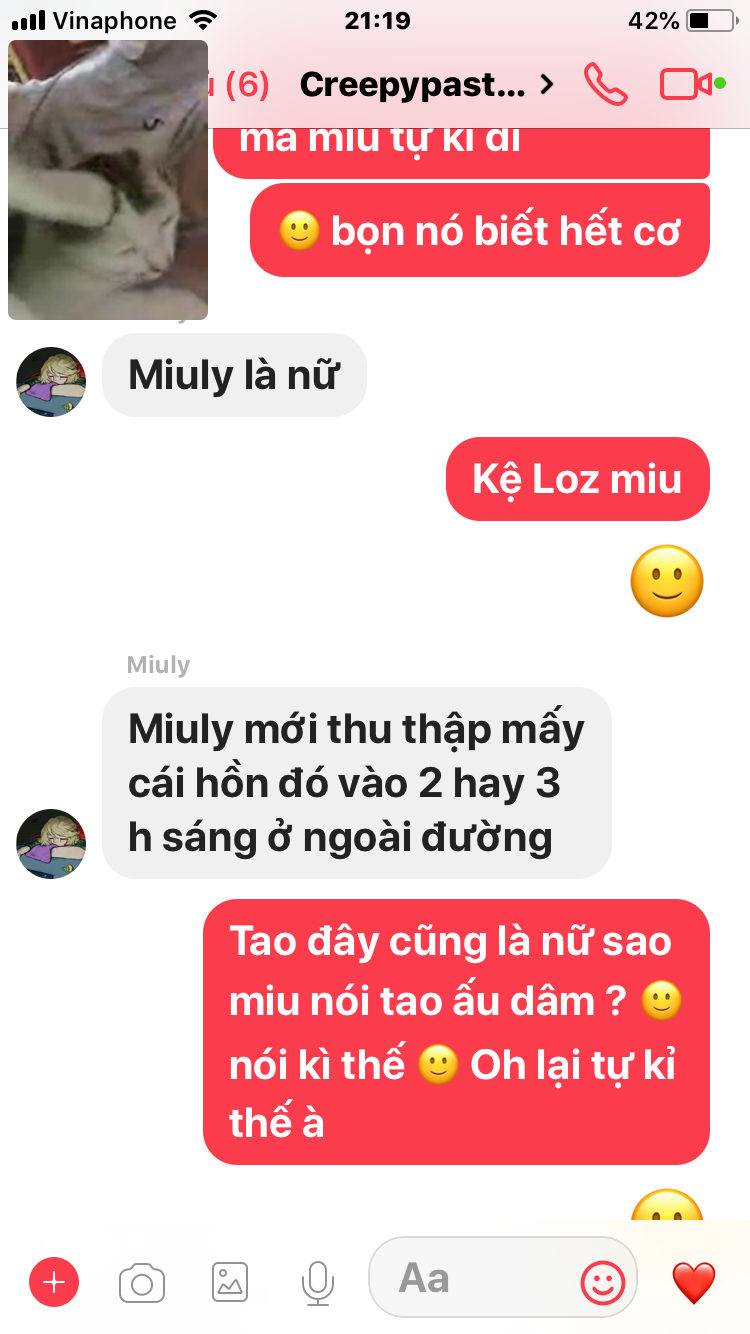Open the photo gallery picker
Screen dimensions: 750x1334
[230, 1282]
